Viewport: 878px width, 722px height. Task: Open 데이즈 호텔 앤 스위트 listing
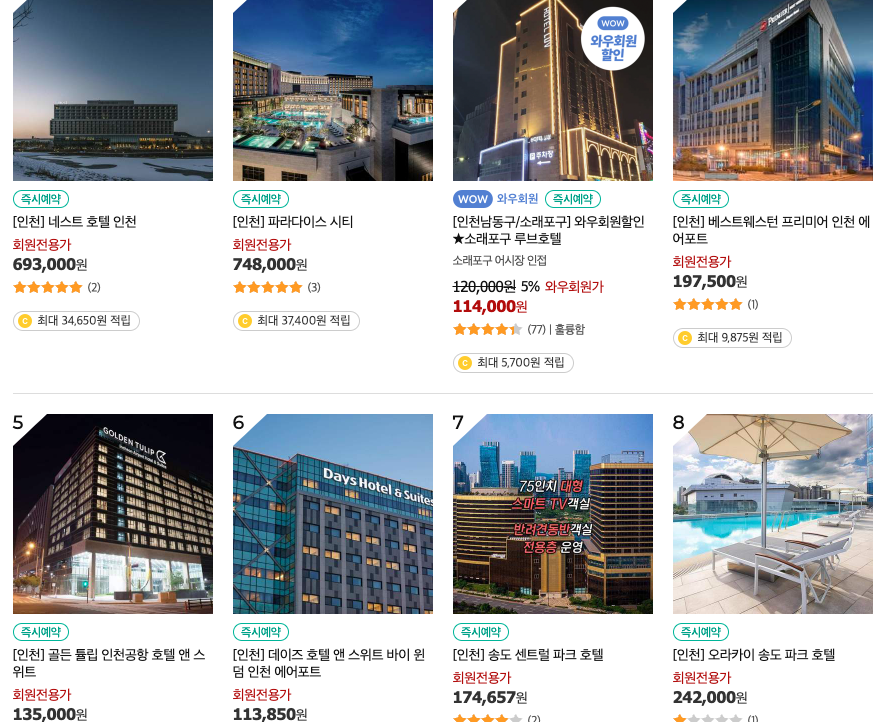329,663
